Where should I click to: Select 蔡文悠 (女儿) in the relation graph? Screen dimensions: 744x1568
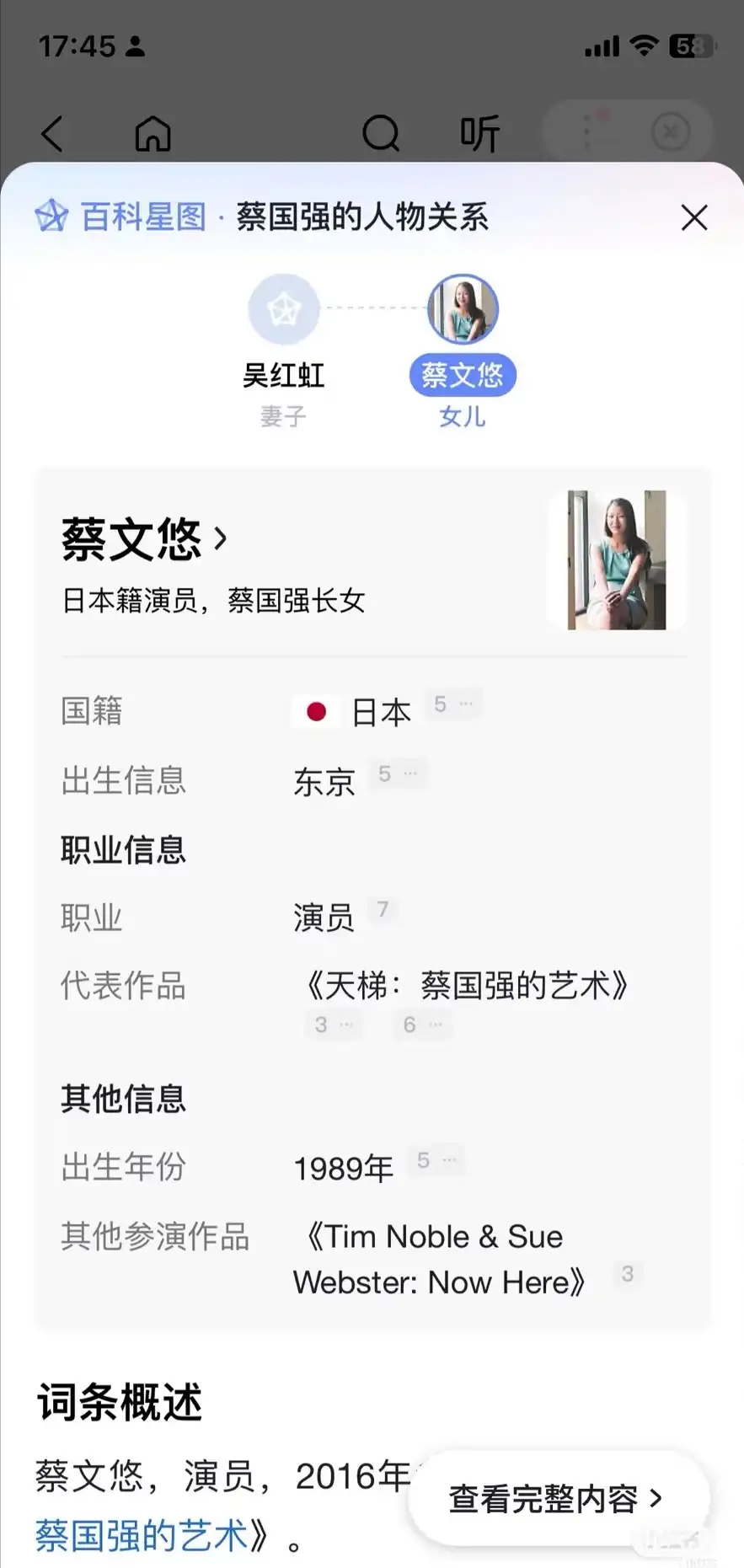pyautogui.click(x=463, y=310)
